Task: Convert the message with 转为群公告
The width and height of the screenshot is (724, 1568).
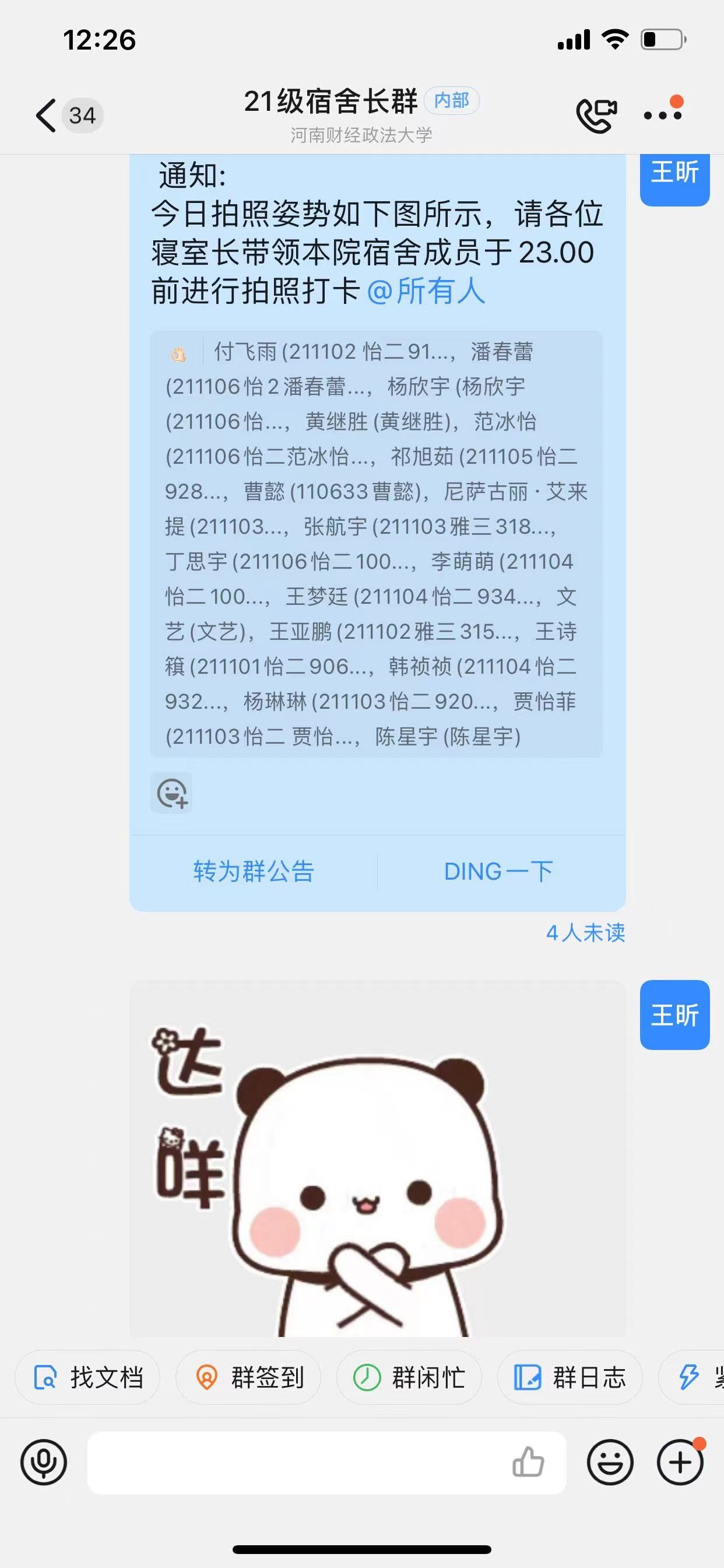Action: [x=254, y=871]
